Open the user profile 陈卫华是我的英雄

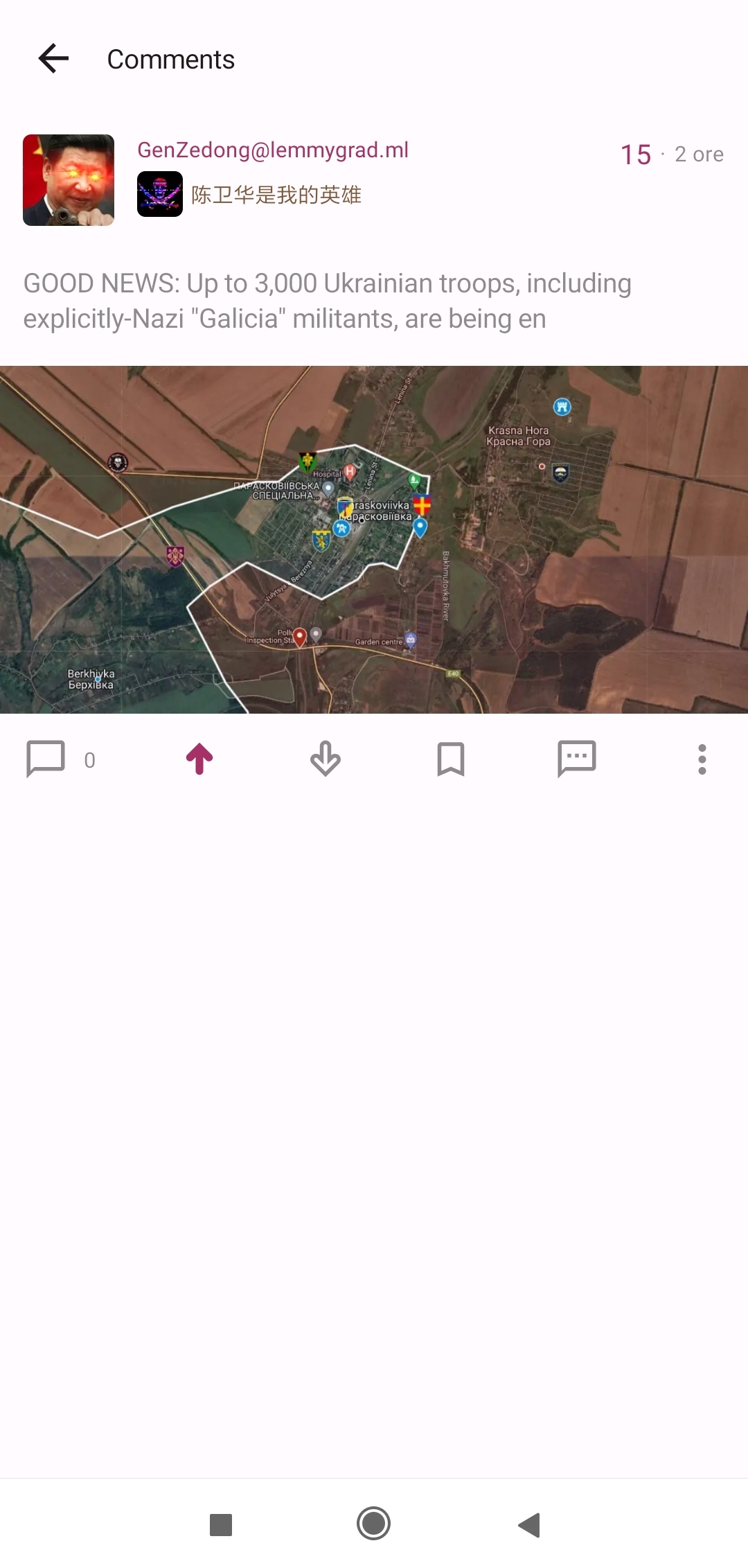pyautogui.click(x=276, y=195)
